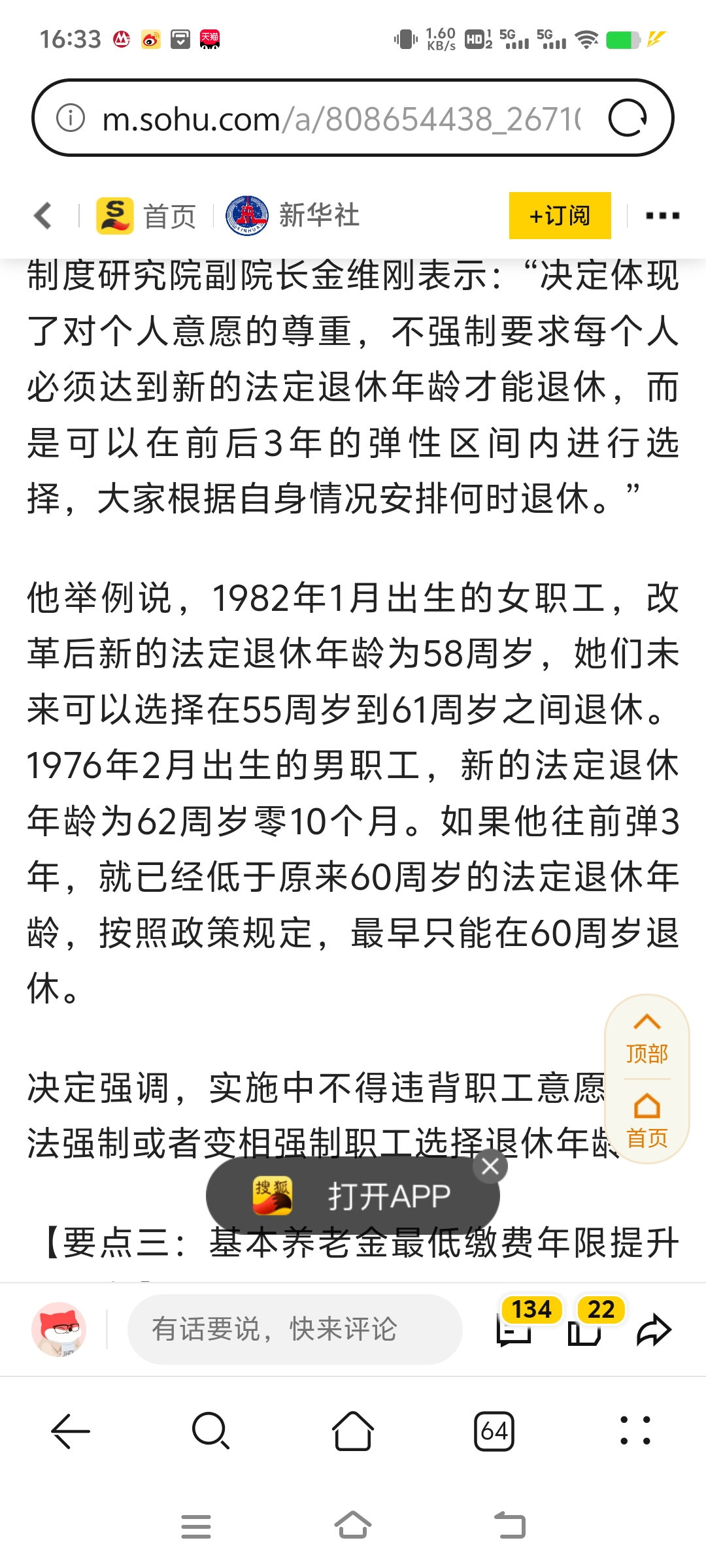This screenshot has height=1568, width=706.
Task: Open the three-dot menu beside 订阅
Action: tap(662, 216)
